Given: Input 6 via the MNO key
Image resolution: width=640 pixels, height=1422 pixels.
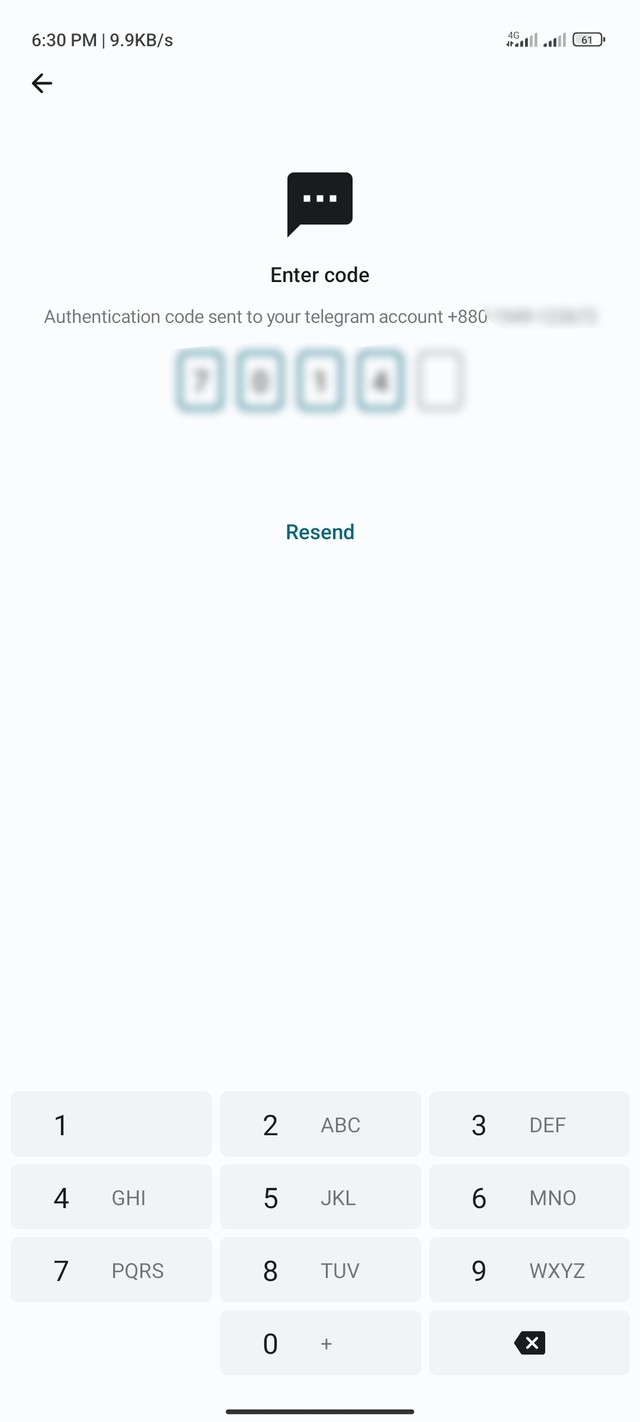Looking at the screenshot, I should click(x=529, y=1198).
